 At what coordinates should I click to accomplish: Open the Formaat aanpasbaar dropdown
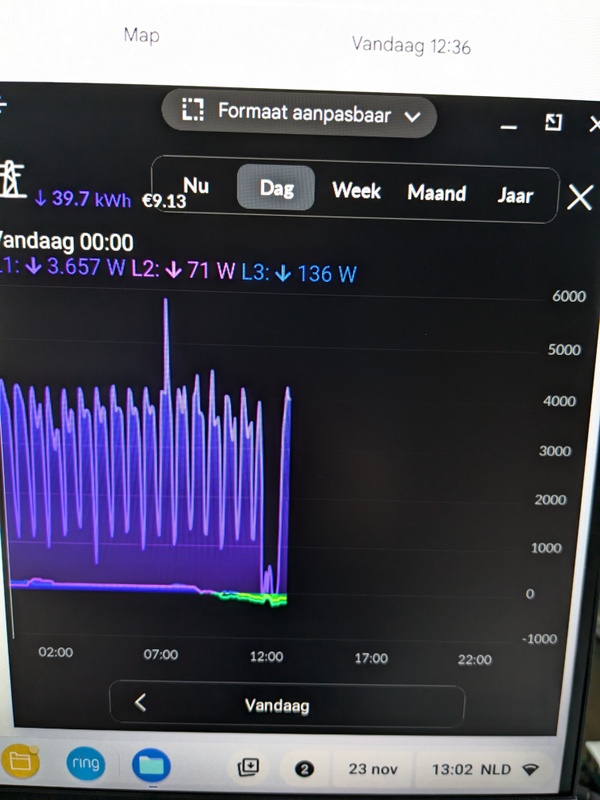pos(300,113)
